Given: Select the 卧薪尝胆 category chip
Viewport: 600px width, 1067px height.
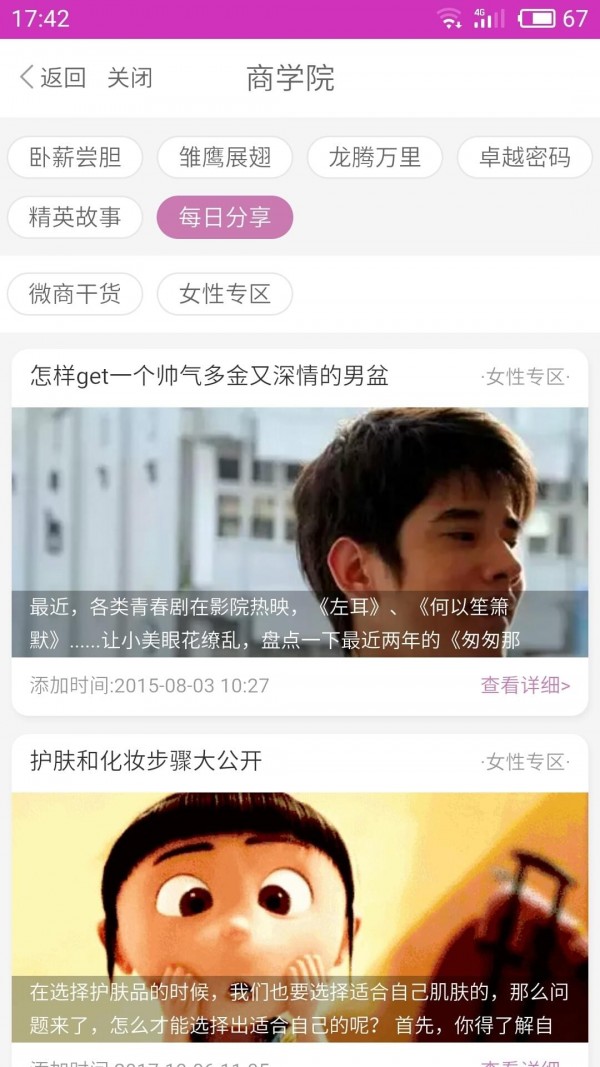Looking at the screenshot, I should (x=75, y=157).
